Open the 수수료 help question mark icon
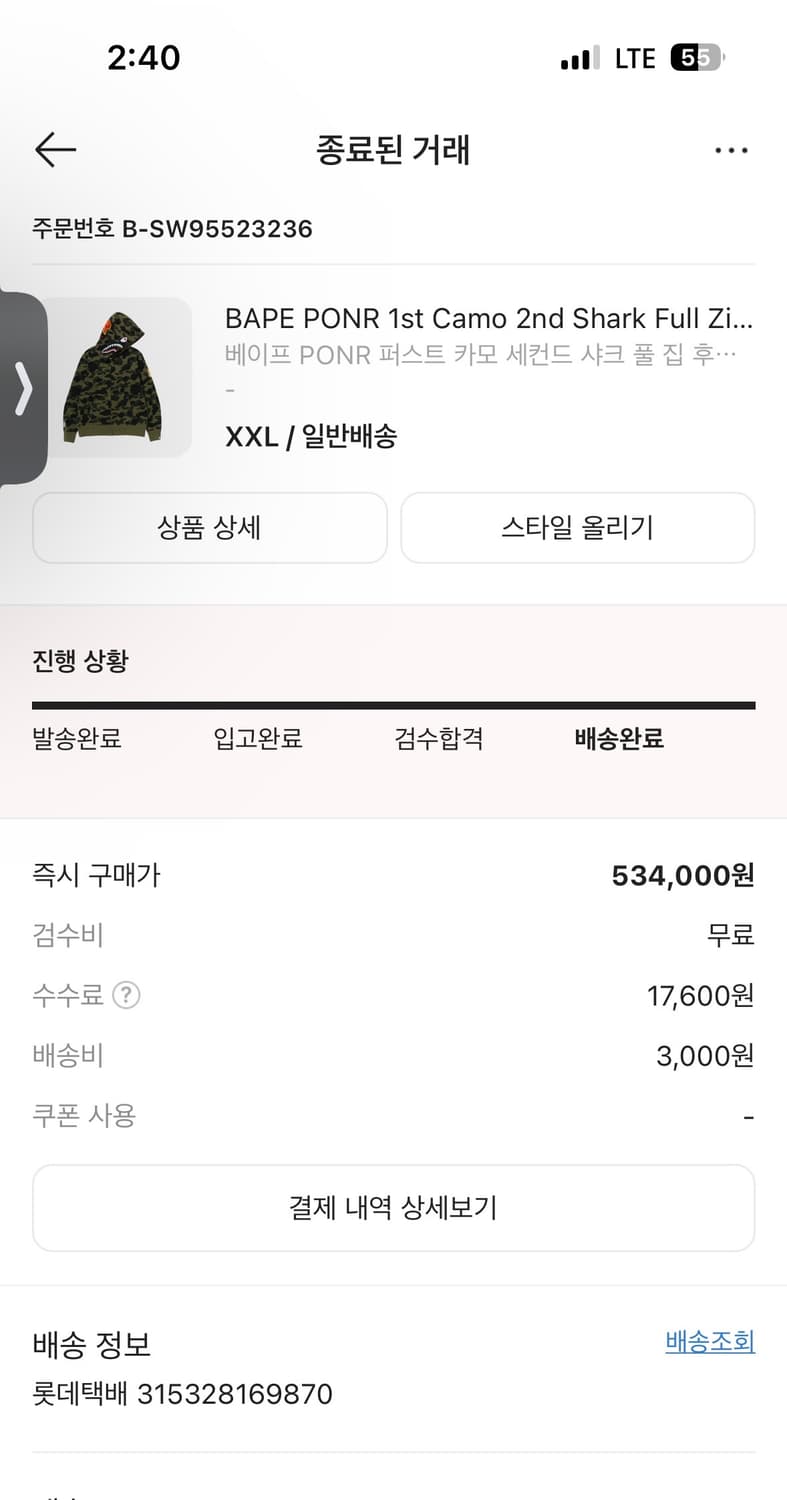 click(x=123, y=996)
